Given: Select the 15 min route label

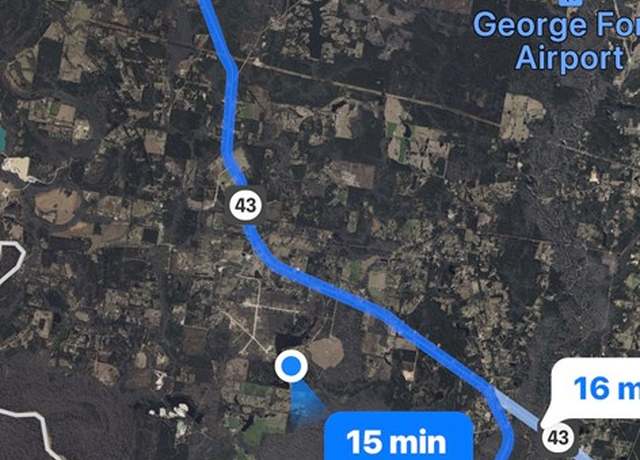Looking at the screenshot, I should click(396, 438).
